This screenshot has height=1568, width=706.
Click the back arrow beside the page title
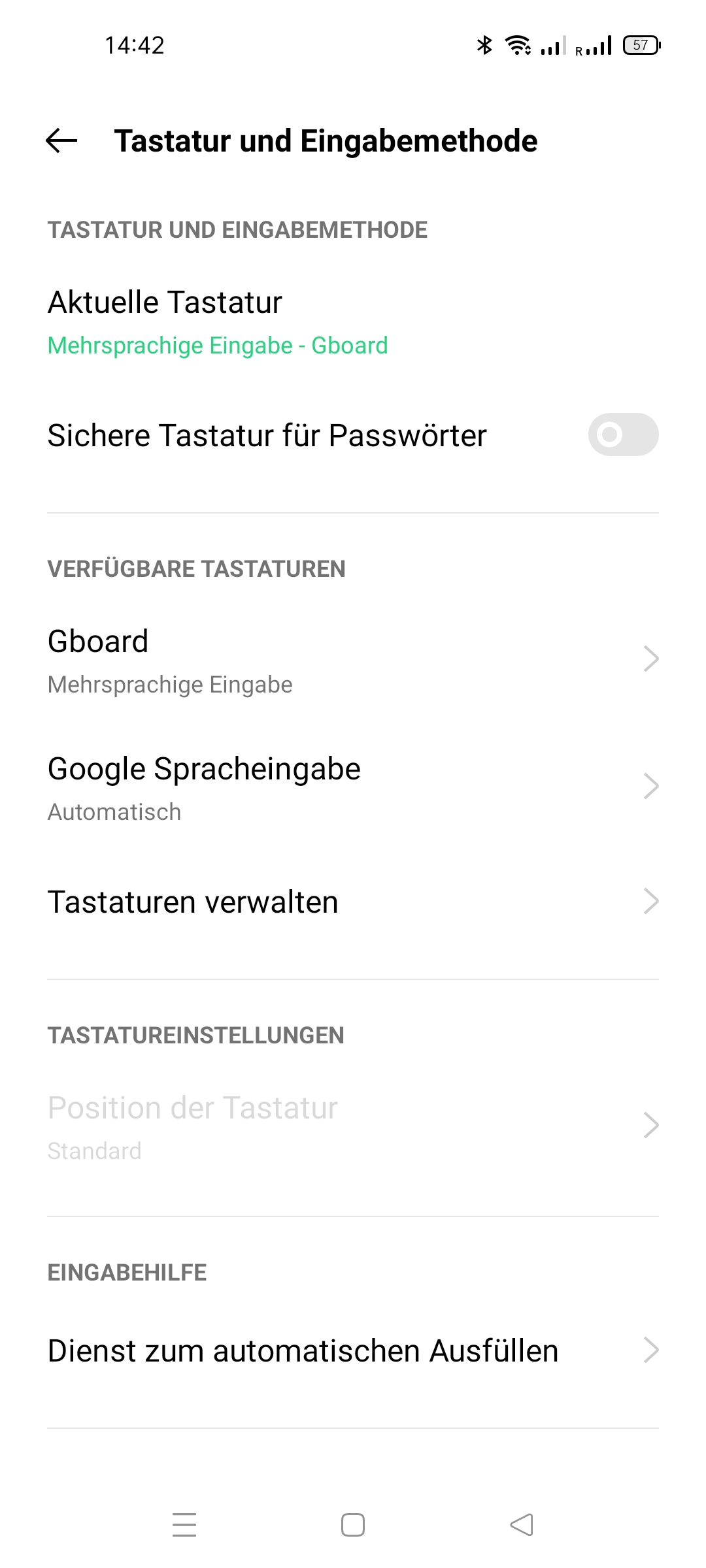(59, 140)
